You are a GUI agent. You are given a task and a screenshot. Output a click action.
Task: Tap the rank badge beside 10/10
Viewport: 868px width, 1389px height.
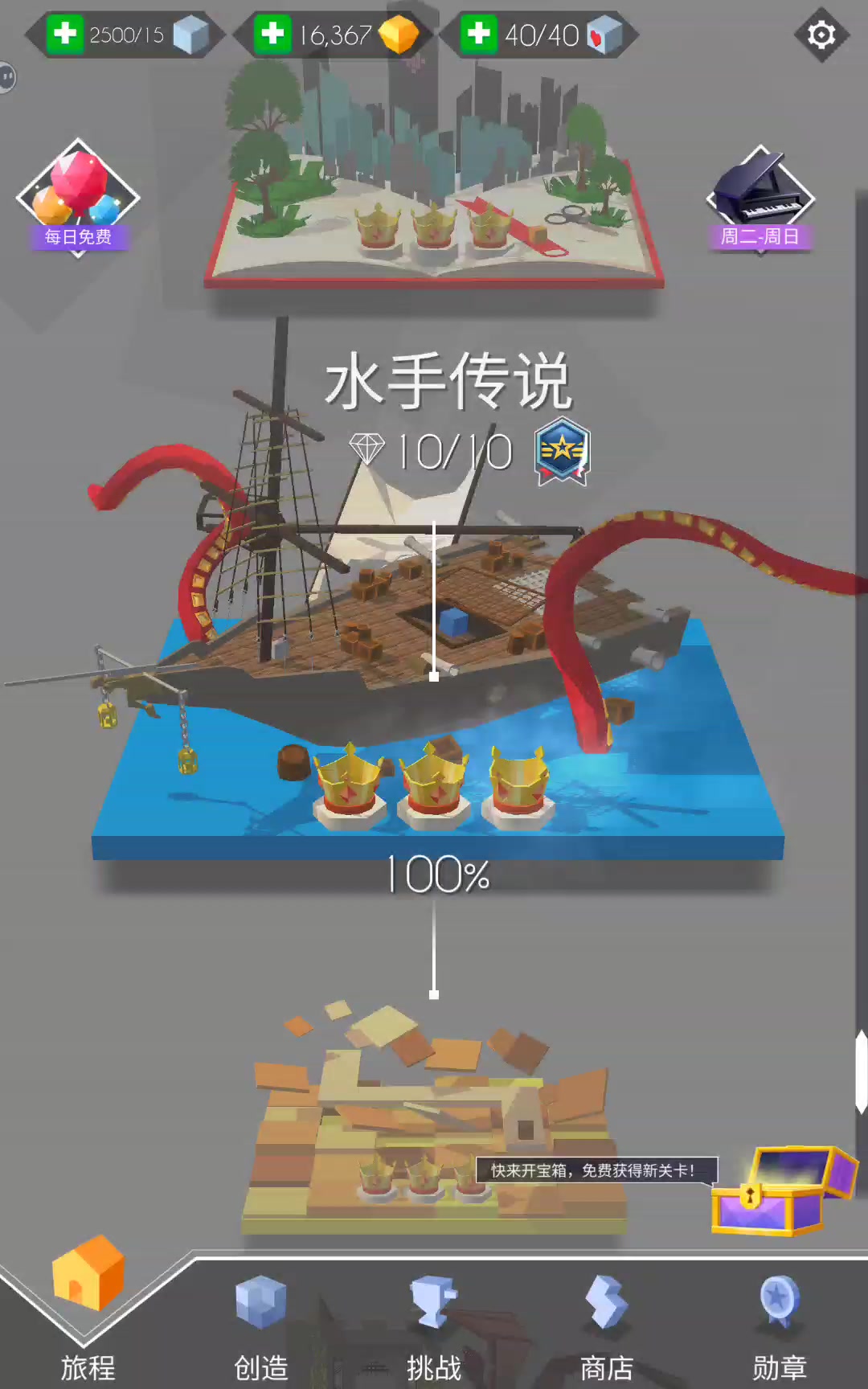[x=562, y=451]
